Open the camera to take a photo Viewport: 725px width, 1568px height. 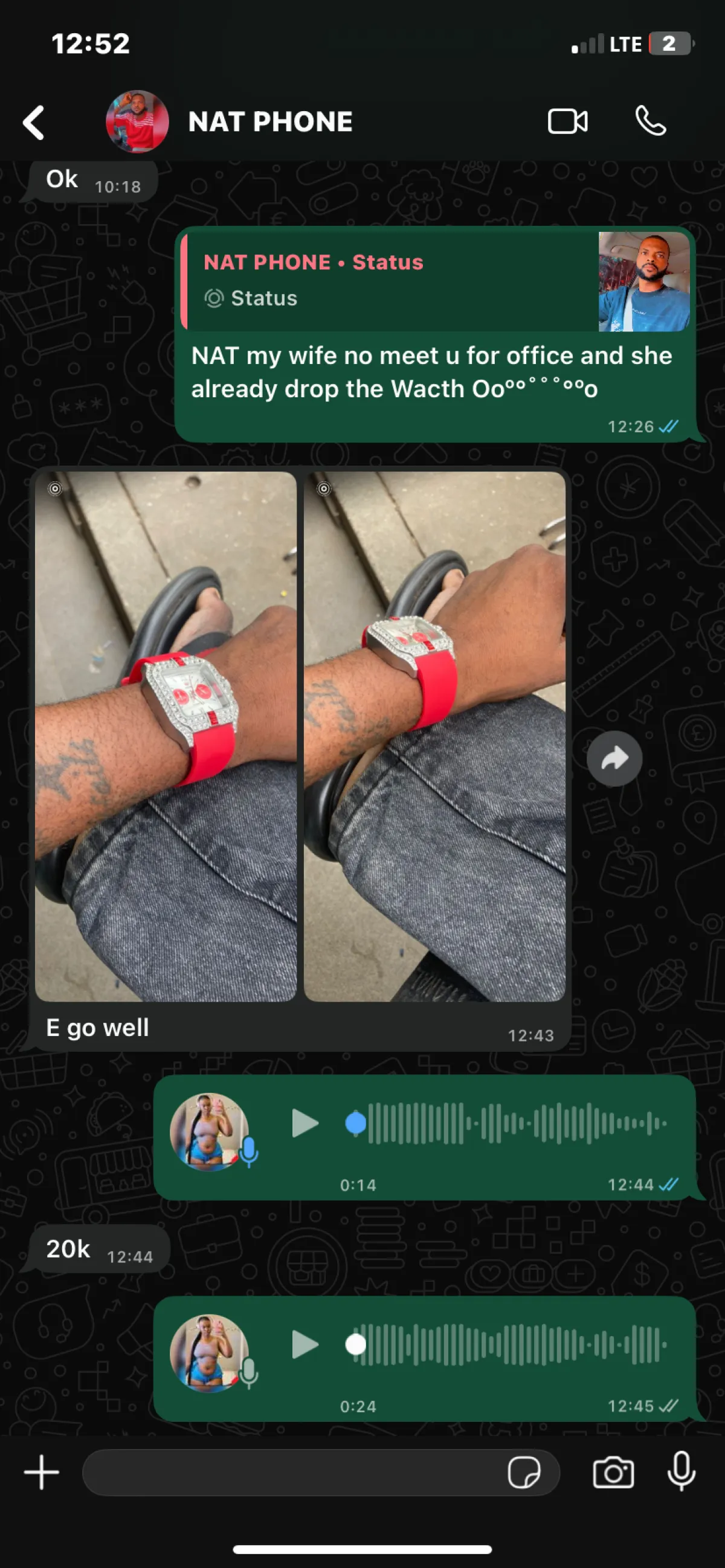613,1473
